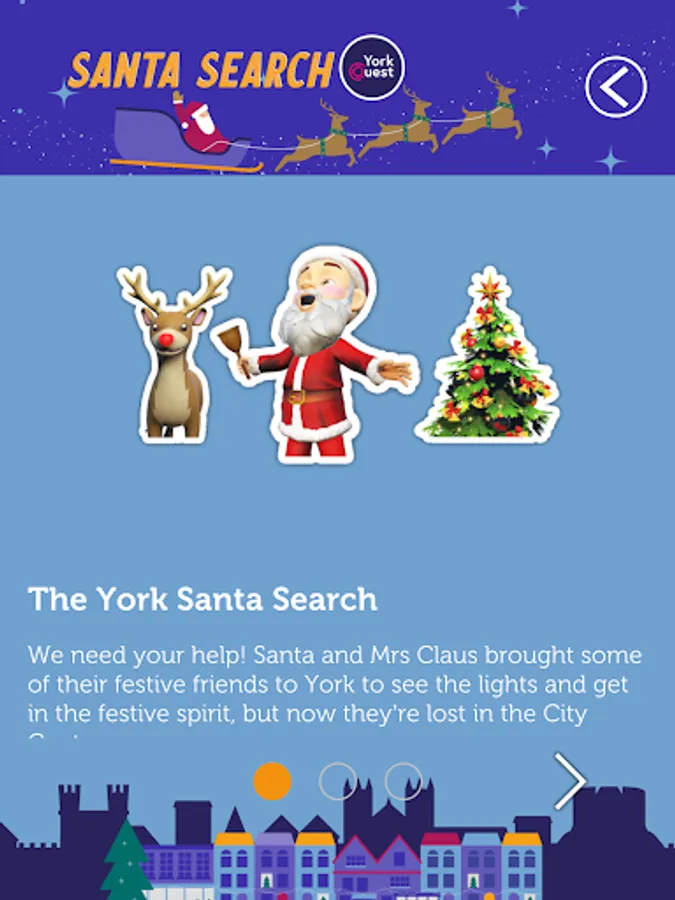This screenshot has height=900, width=675.
Task: Go back using the circled arrow
Action: [x=616, y=87]
